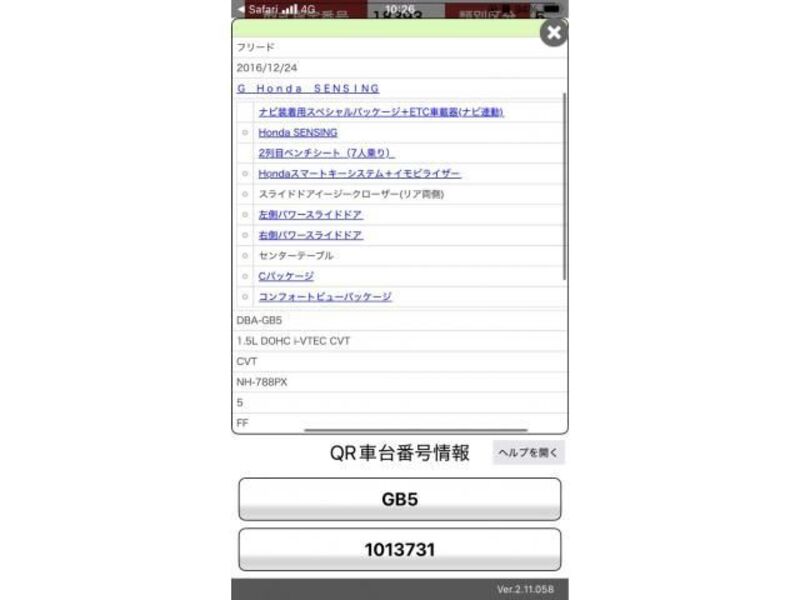Open the Cパッケージ link

(285, 276)
